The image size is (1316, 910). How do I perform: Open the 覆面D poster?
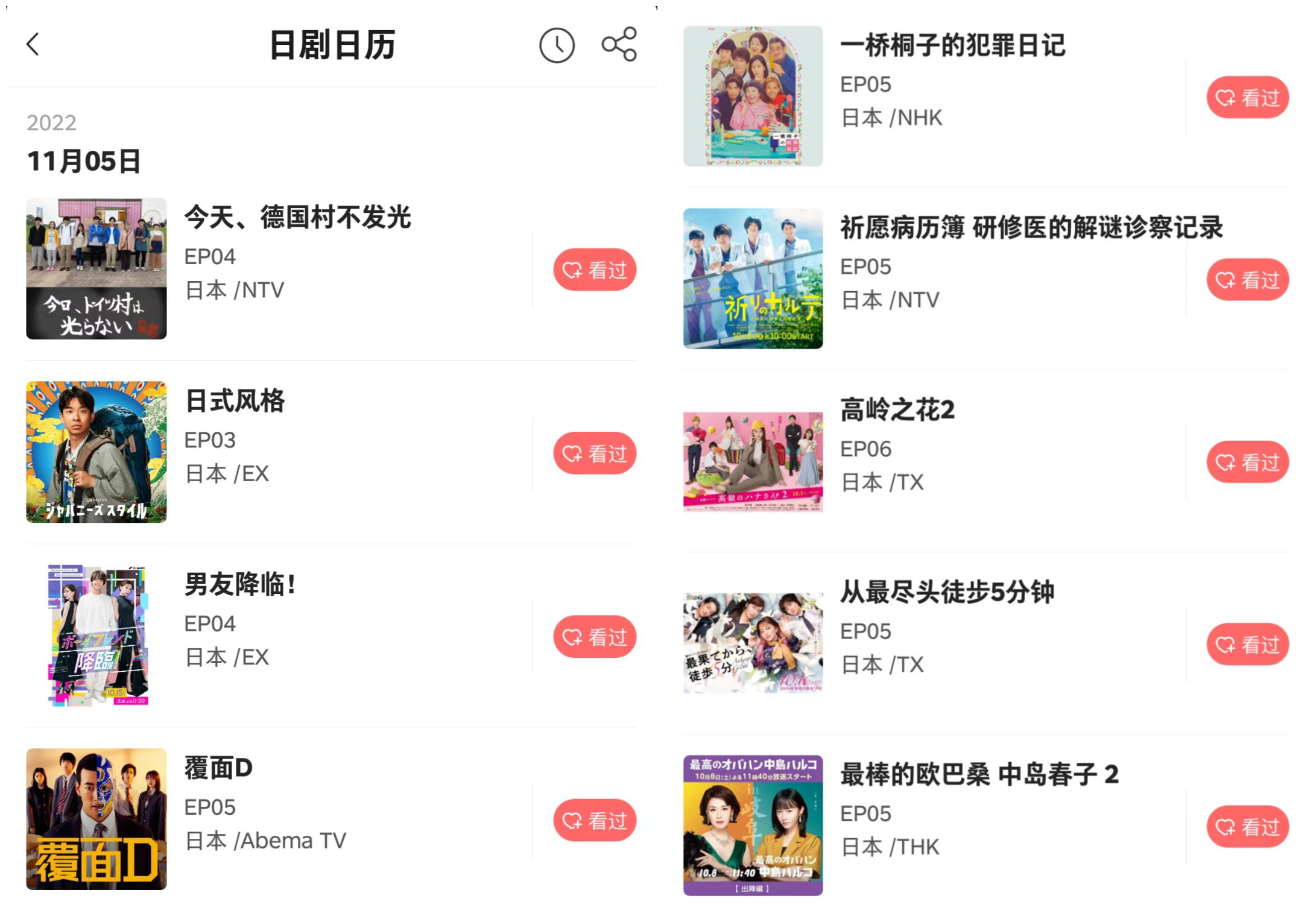tap(96, 819)
